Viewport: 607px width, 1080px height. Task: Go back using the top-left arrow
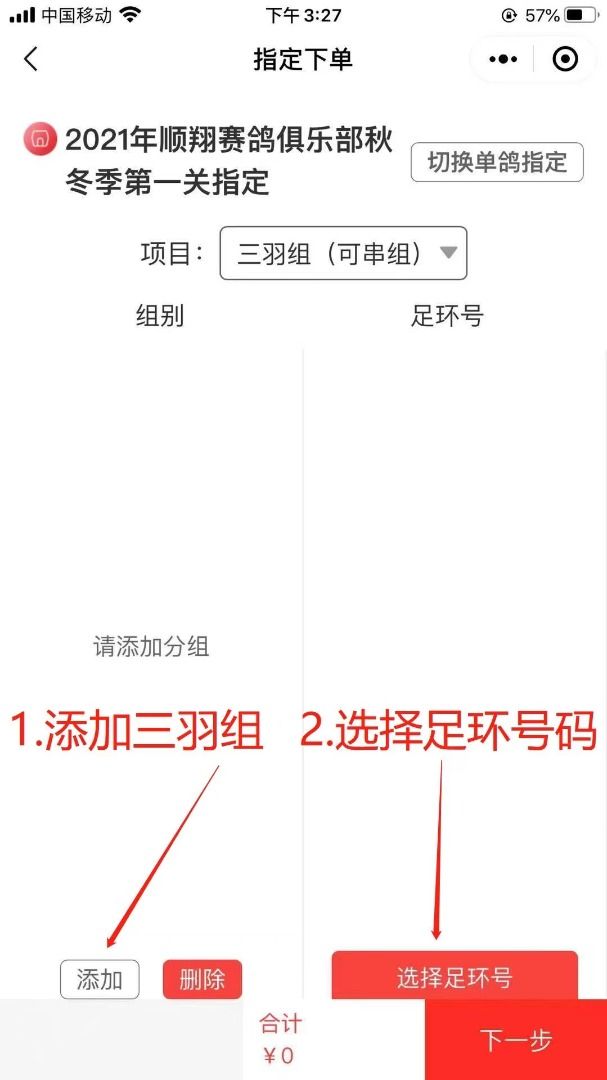[30, 59]
